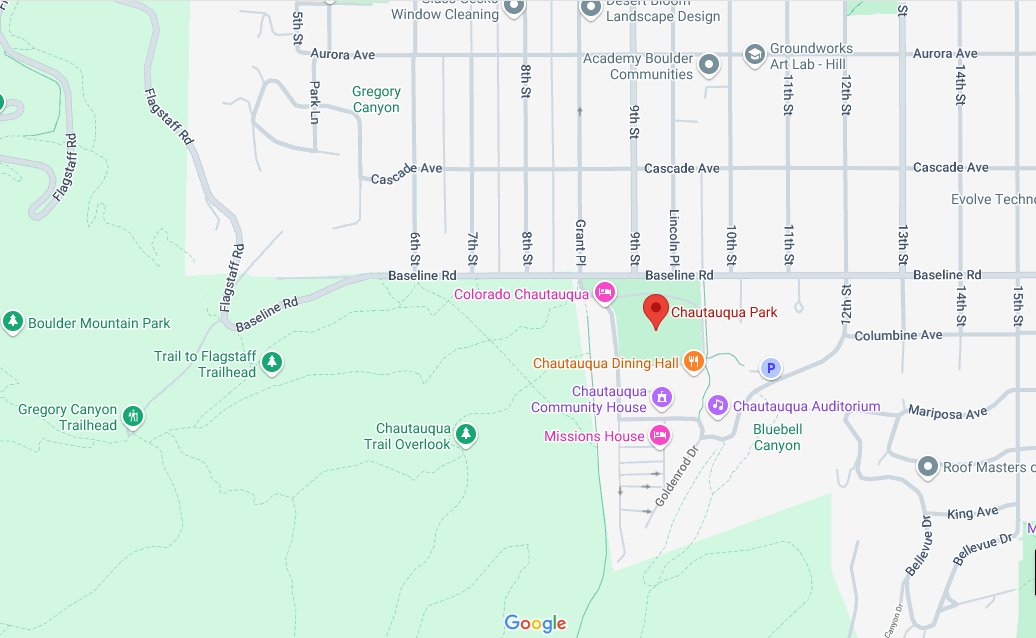Select Chautauqua Trail Overlook marker
Image resolution: width=1036 pixels, height=638 pixels.
click(465, 434)
